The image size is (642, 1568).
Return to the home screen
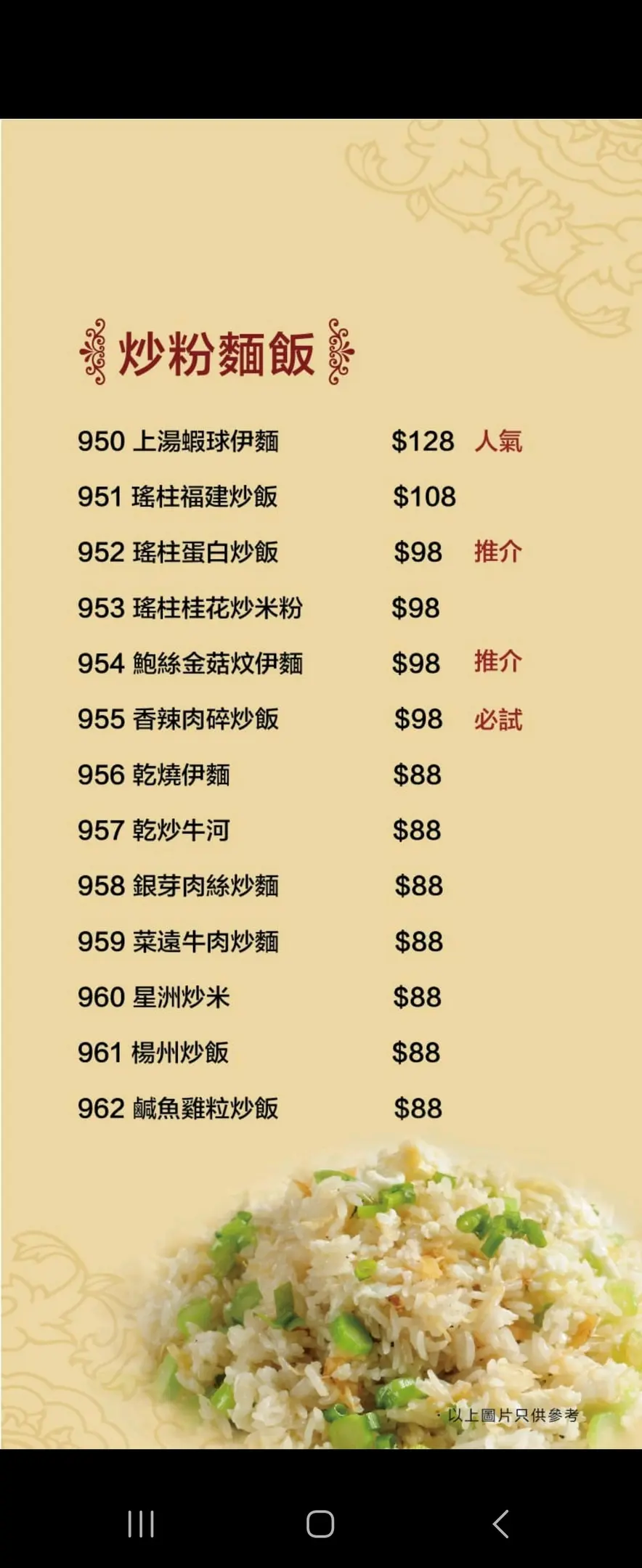click(320, 1524)
